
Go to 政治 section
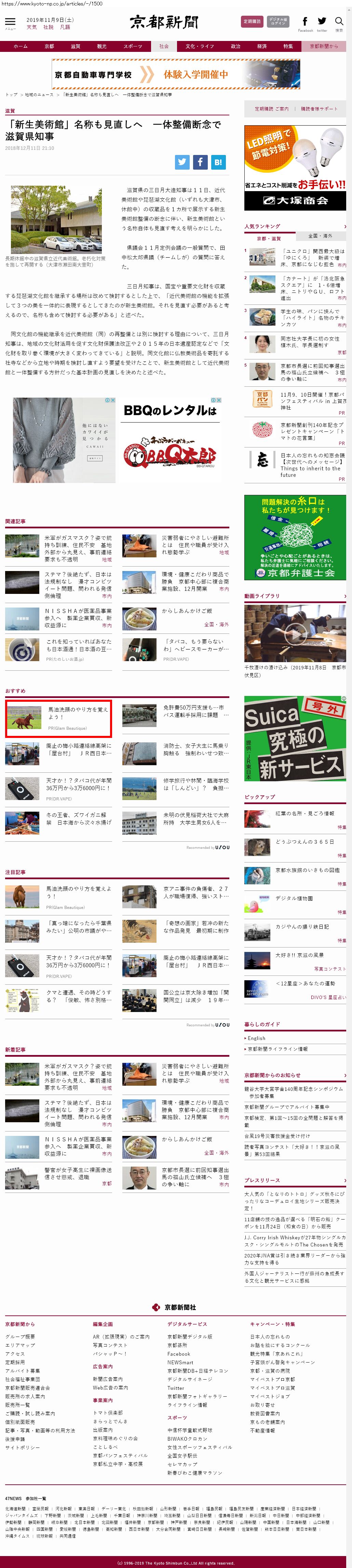pos(235,46)
